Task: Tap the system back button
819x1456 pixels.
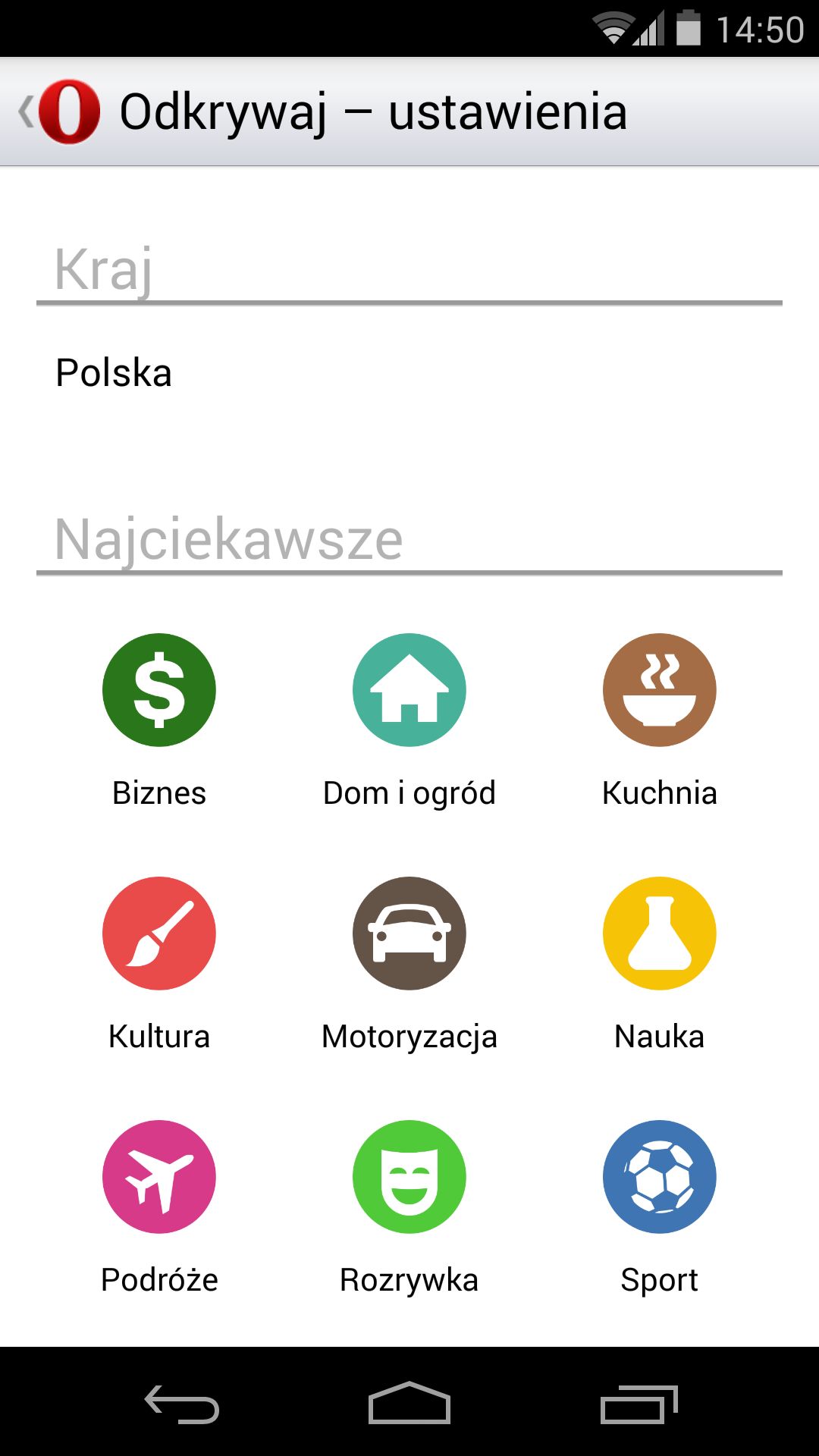Action: 182,1404
